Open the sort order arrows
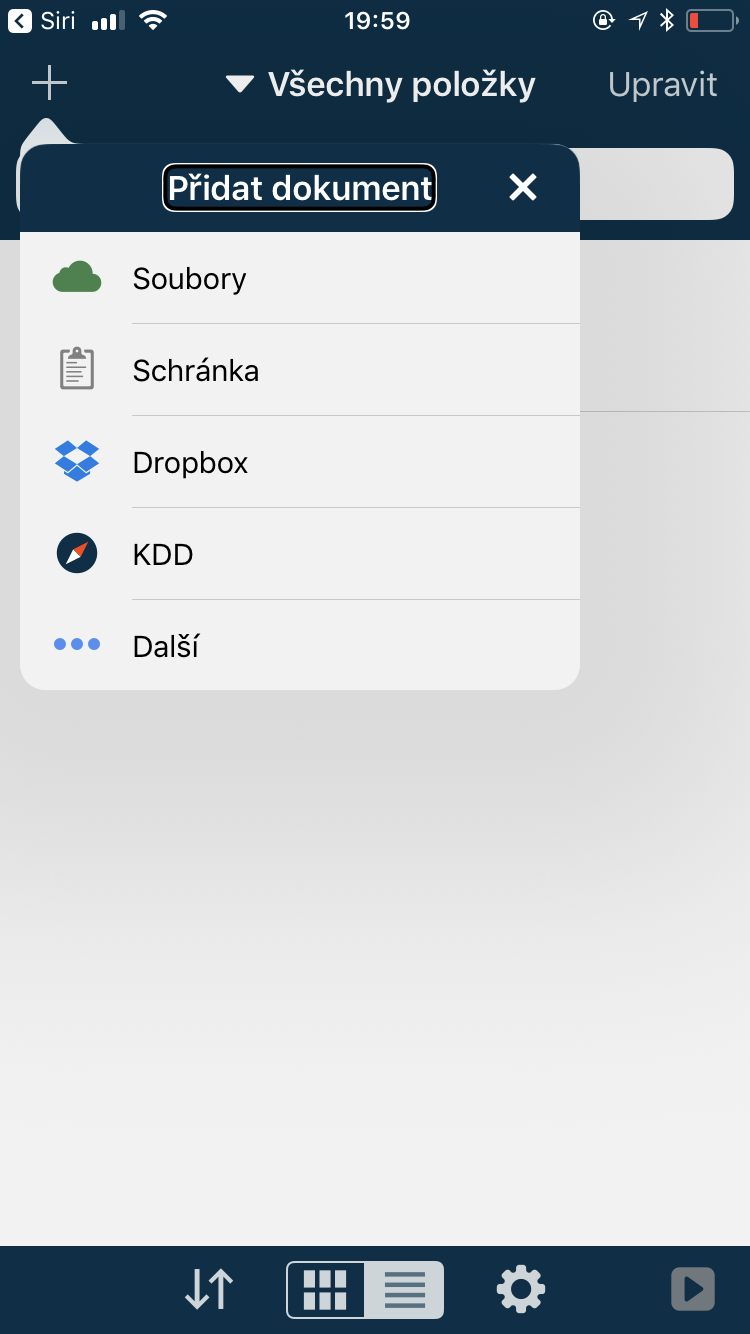The height and width of the screenshot is (1334, 750). point(209,1289)
